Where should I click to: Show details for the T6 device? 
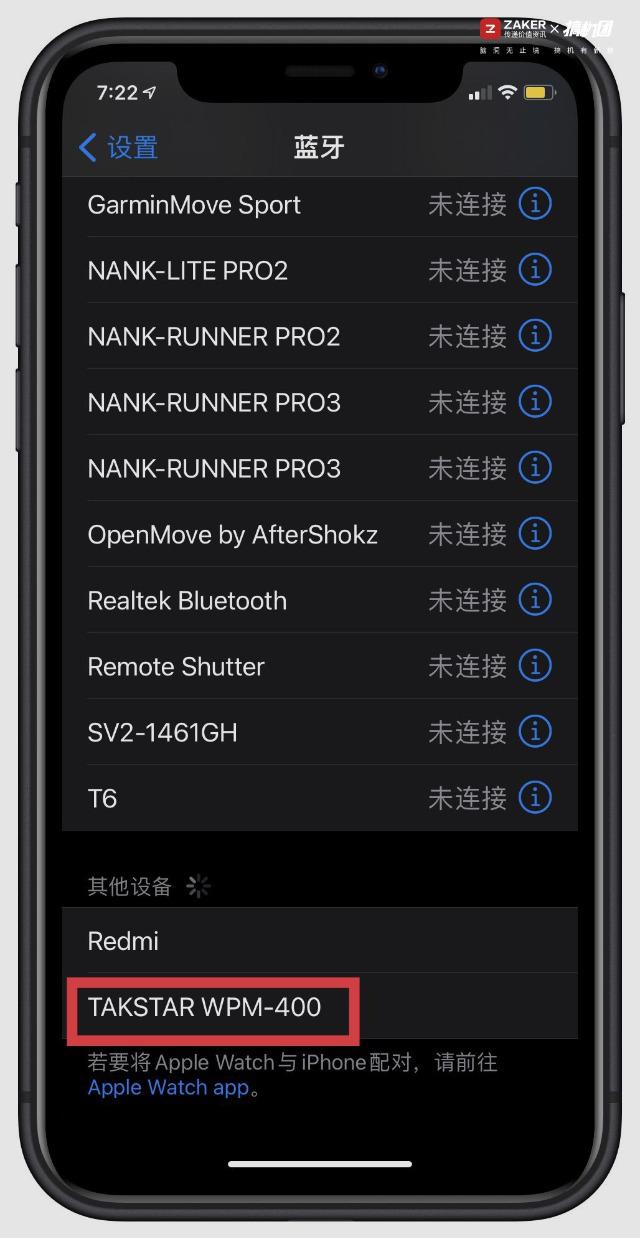(x=535, y=798)
